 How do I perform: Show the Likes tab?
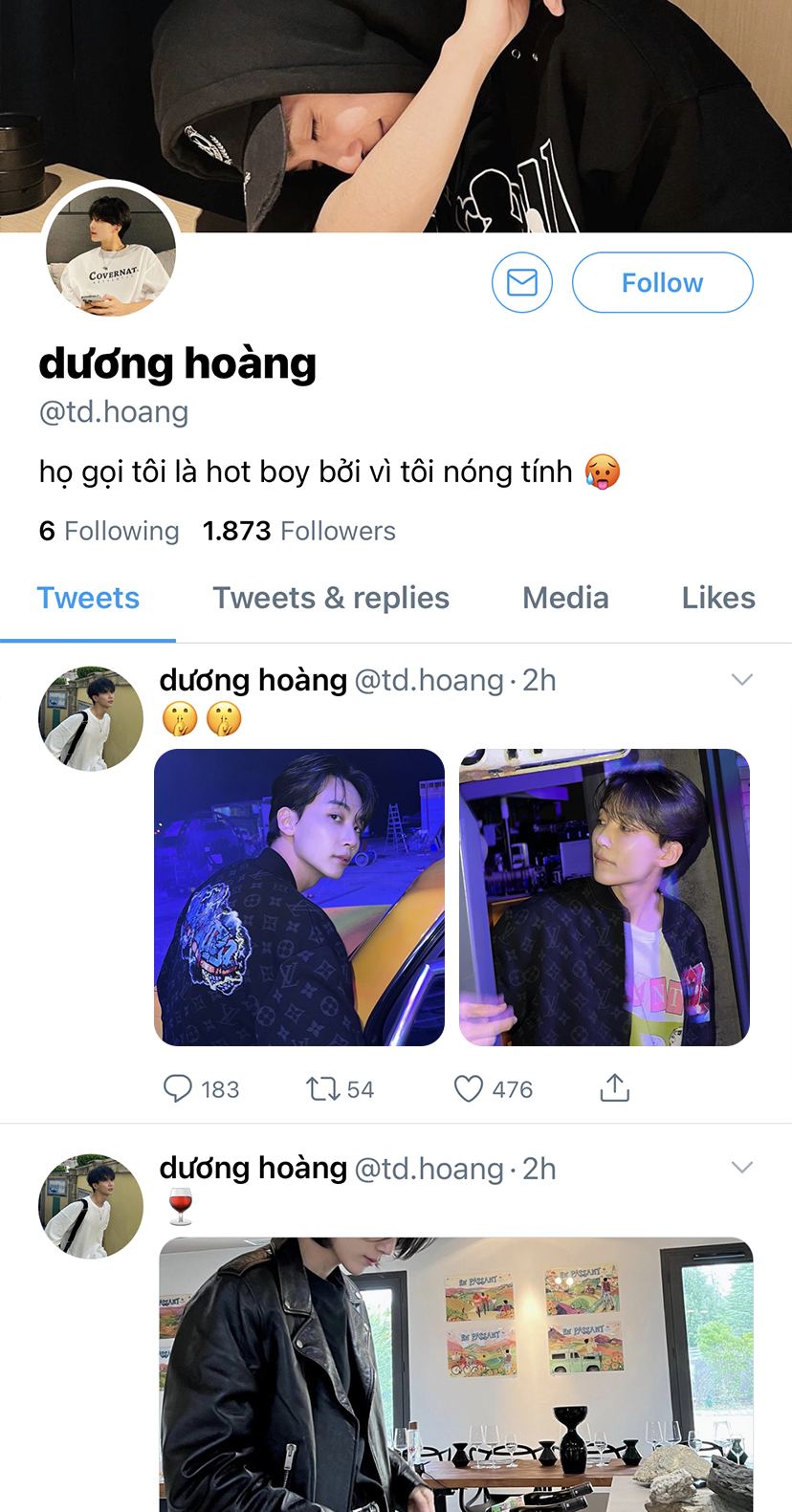(x=718, y=598)
